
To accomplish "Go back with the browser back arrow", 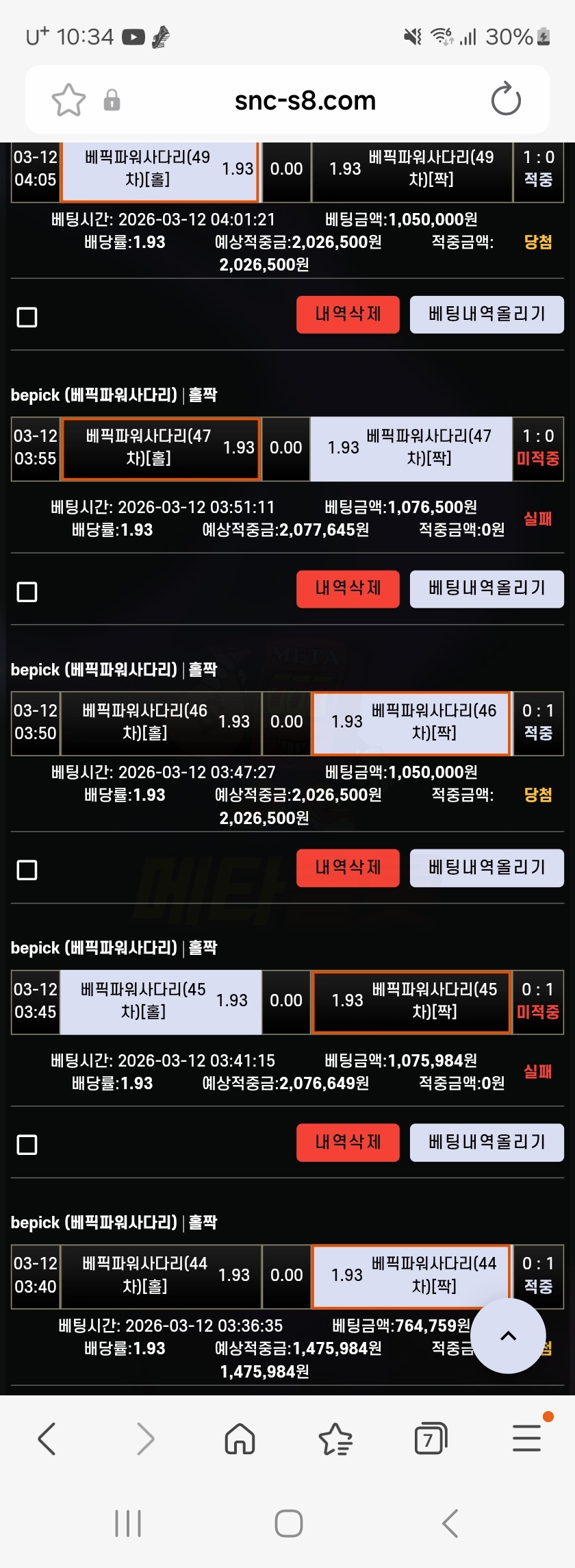I will (47, 1438).
